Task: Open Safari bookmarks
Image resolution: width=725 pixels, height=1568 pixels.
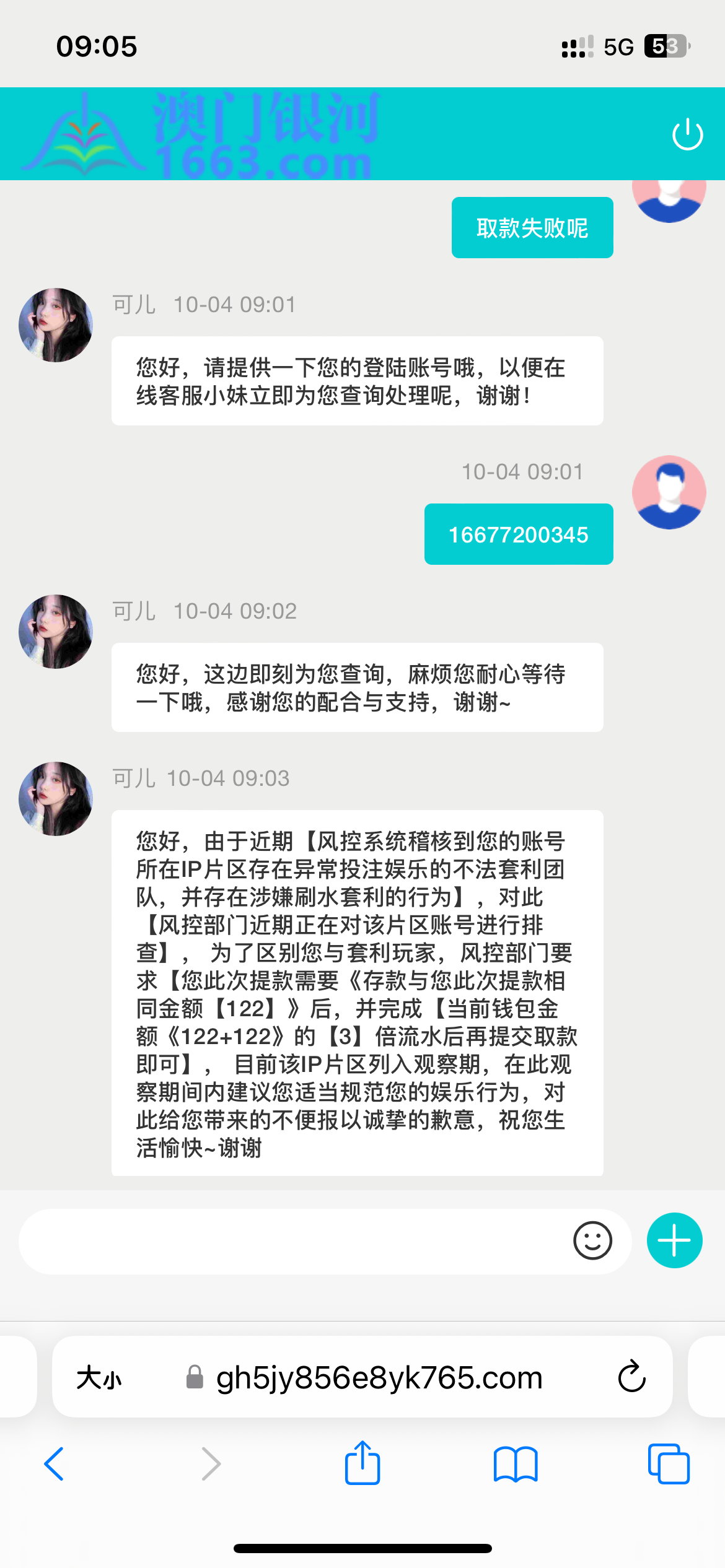Action: click(516, 1464)
